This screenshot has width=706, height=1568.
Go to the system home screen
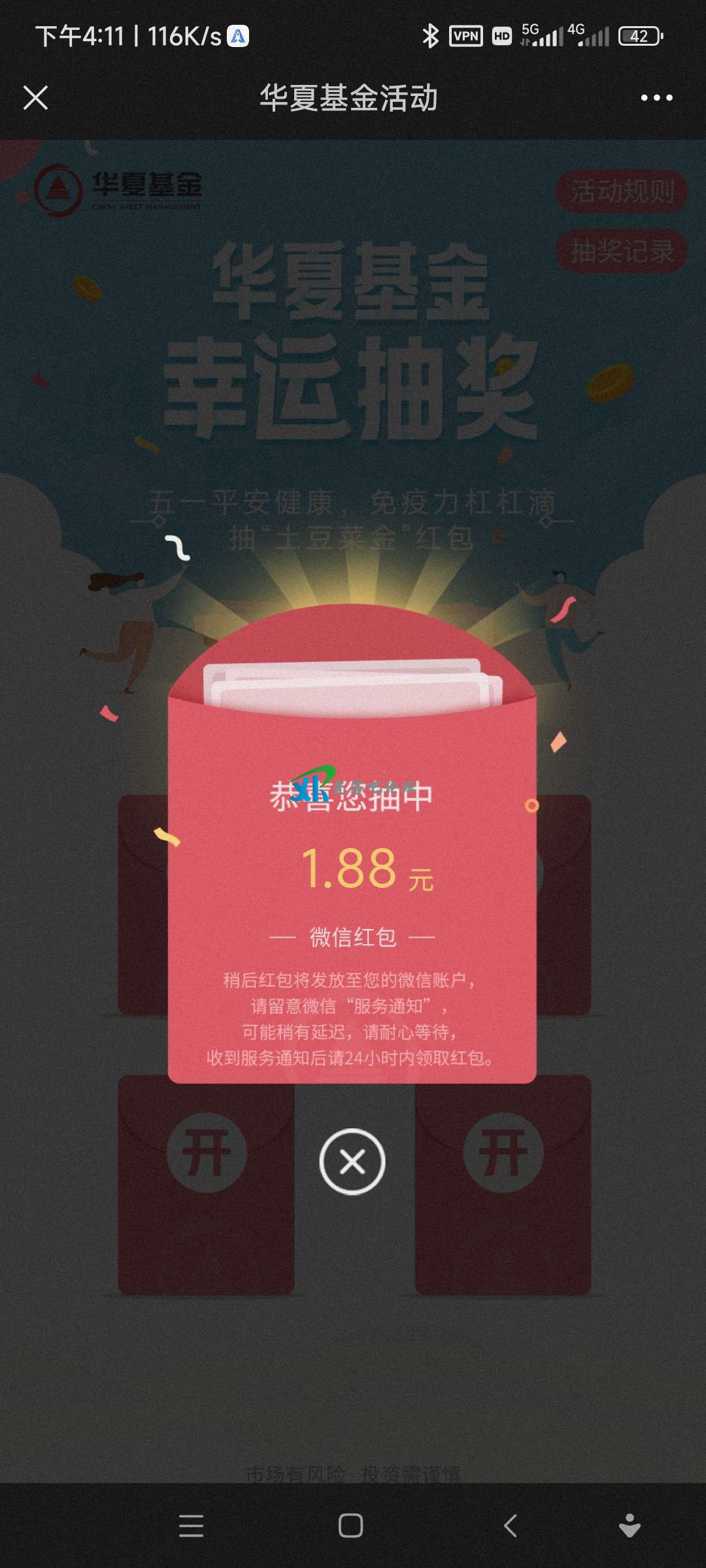350,1526
